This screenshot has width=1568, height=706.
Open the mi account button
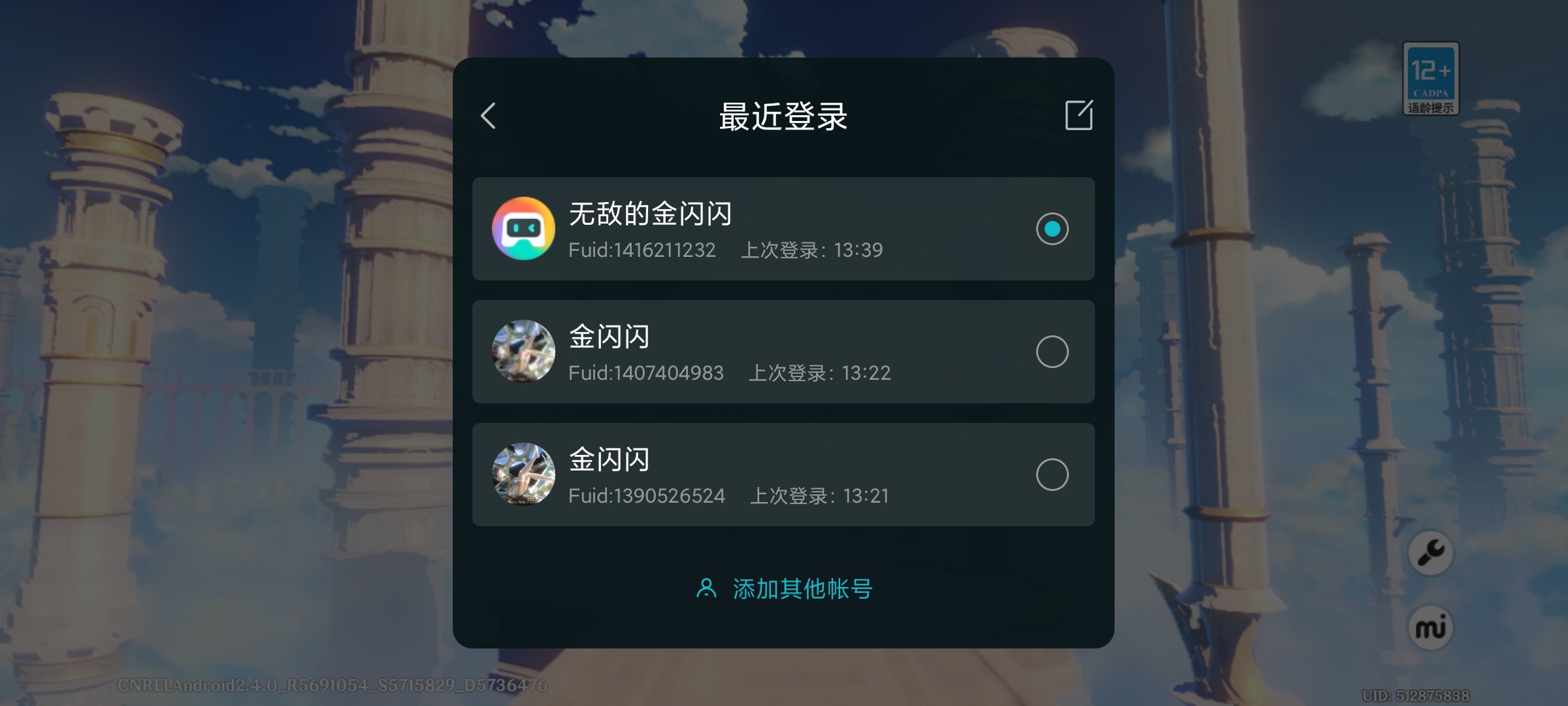coord(1431,628)
